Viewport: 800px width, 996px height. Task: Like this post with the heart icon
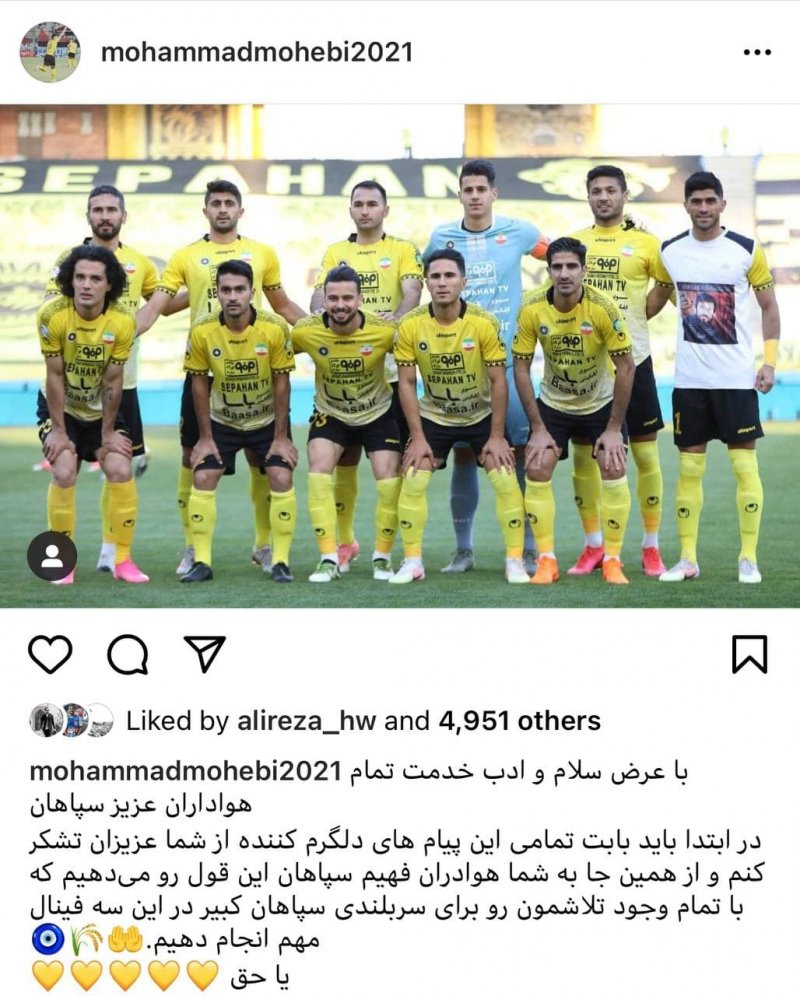(50, 655)
